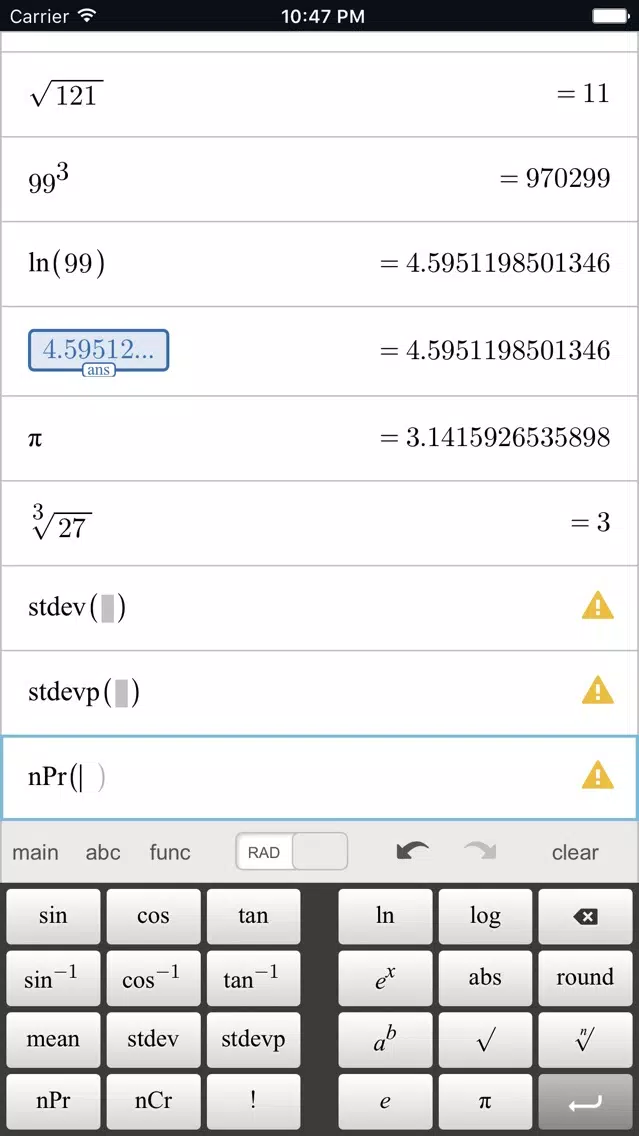Show the warning on the stdev row

coord(598,605)
